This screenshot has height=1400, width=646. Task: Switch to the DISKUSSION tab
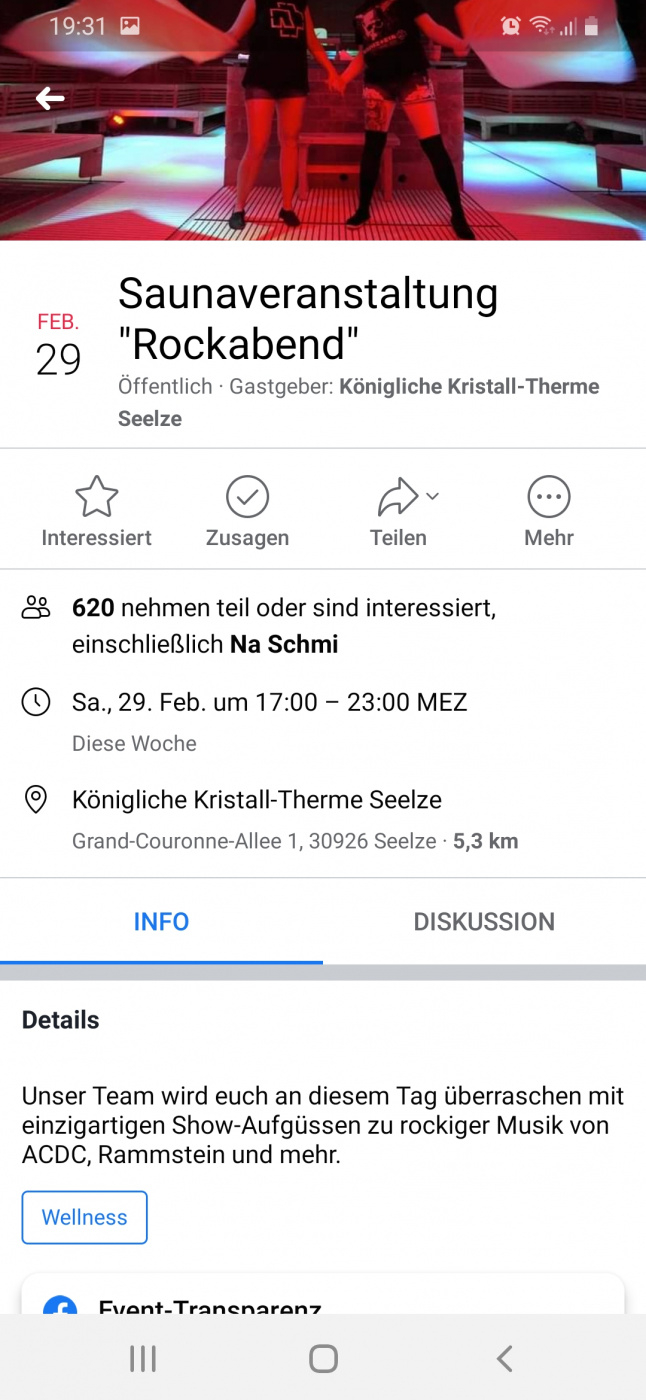pyautogui.click(x=484, y=922)
